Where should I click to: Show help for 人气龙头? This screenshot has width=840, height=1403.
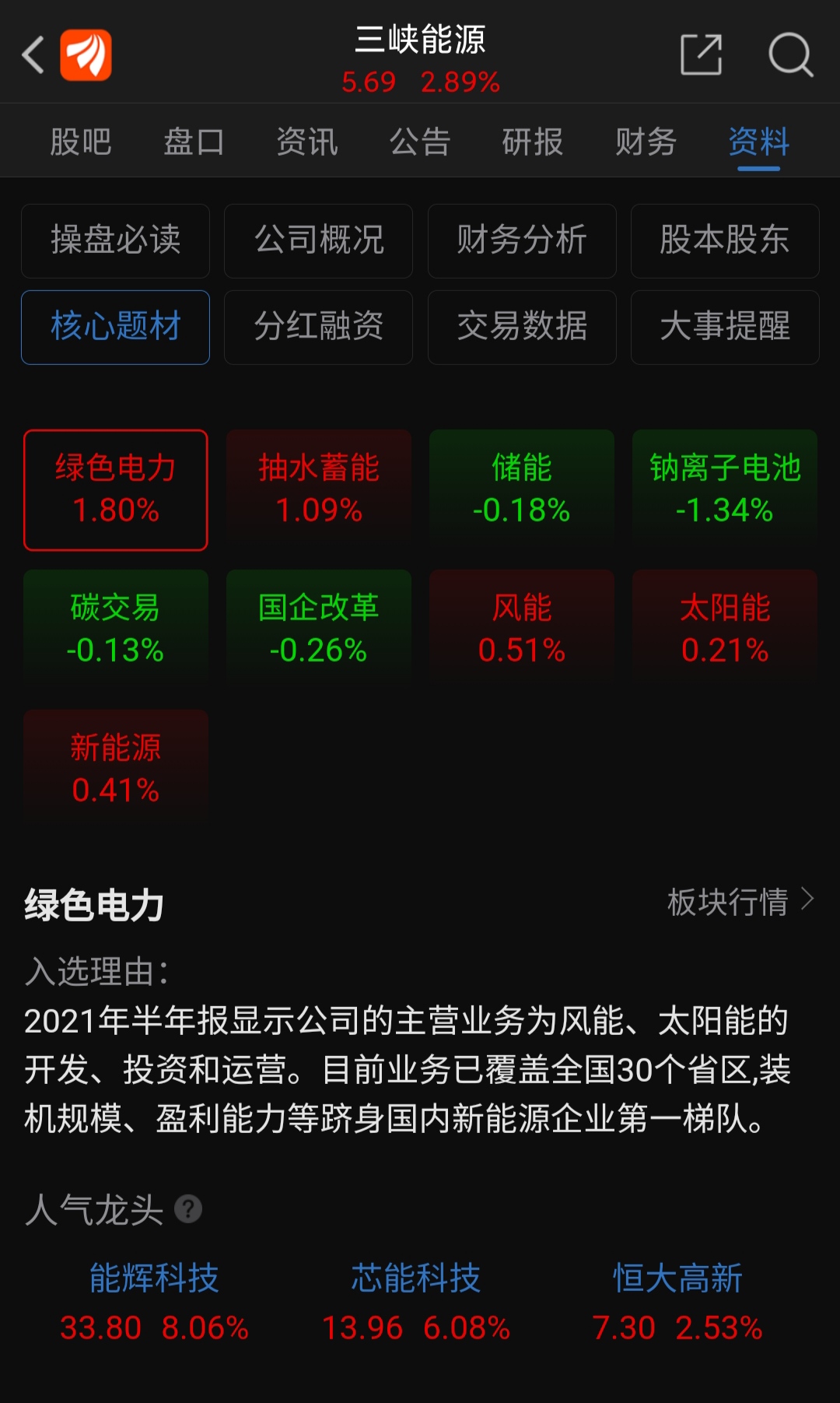188,1209
